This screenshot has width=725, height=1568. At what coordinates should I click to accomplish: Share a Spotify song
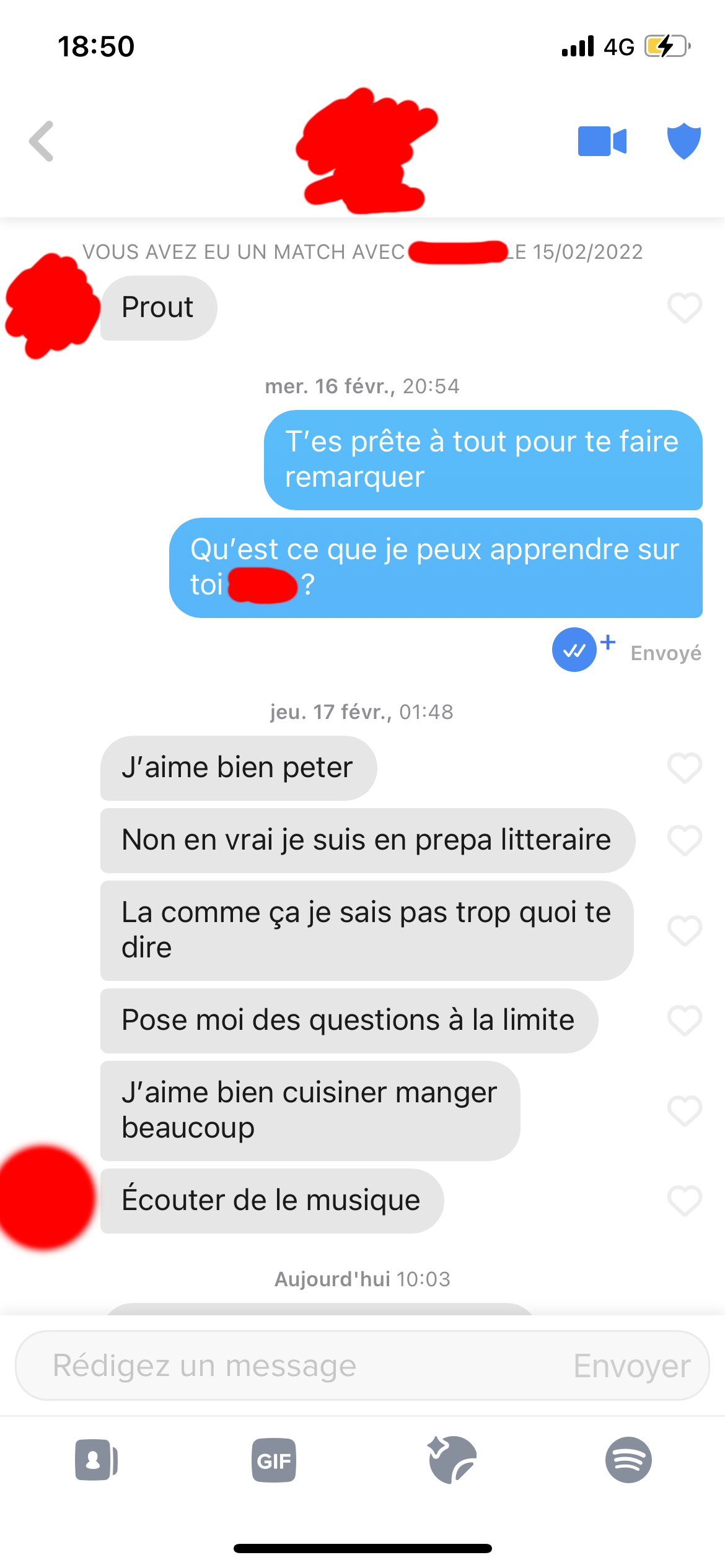(628, 1460)
